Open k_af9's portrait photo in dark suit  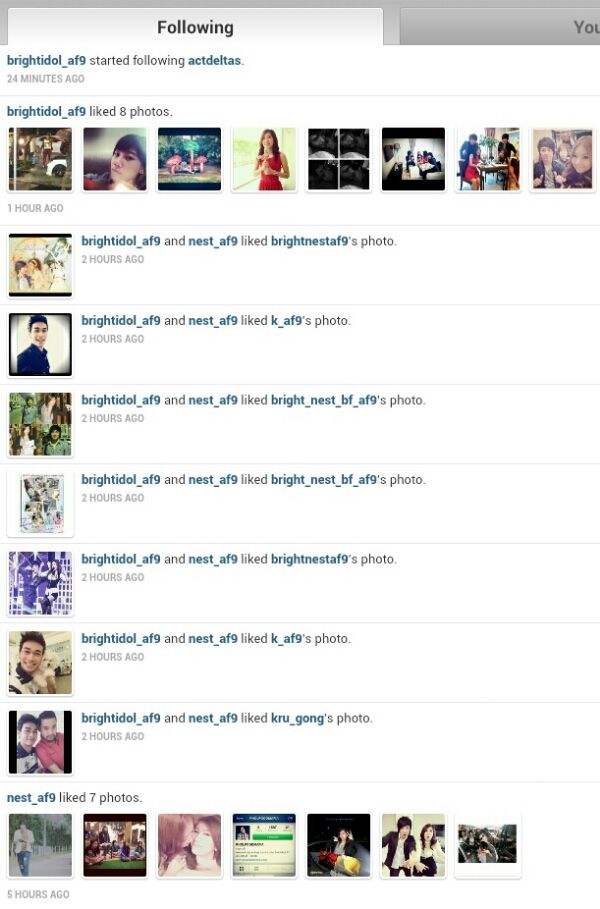click(x=40, y=345)
